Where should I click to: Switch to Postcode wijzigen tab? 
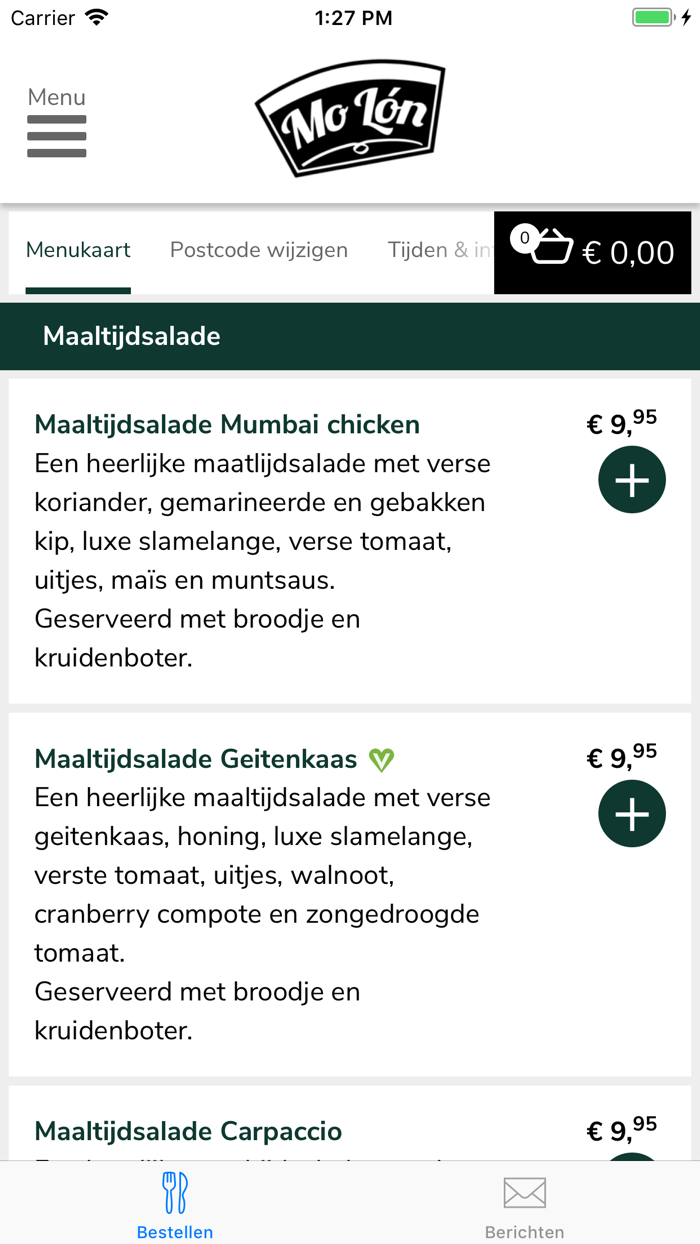259,250
